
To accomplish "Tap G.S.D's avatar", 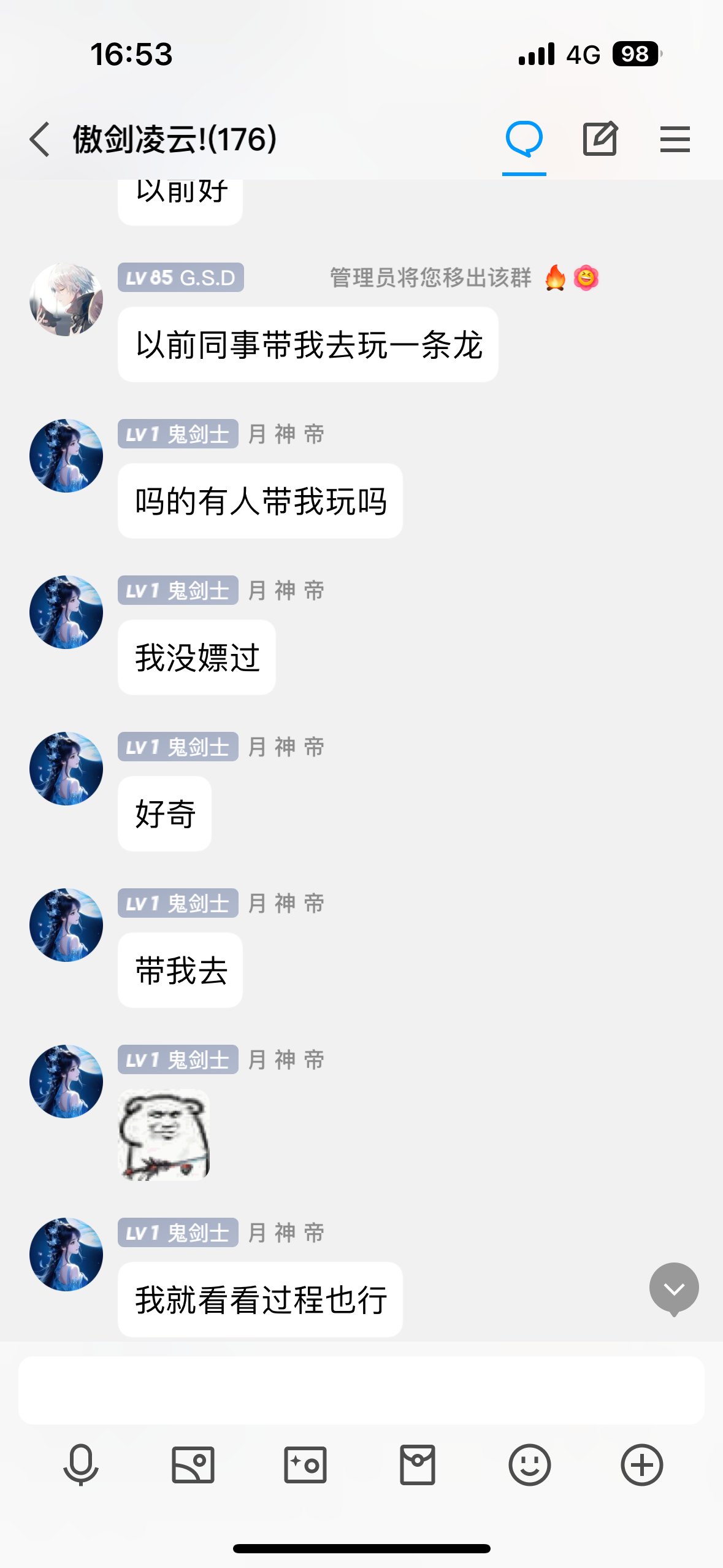I will 66,299.
